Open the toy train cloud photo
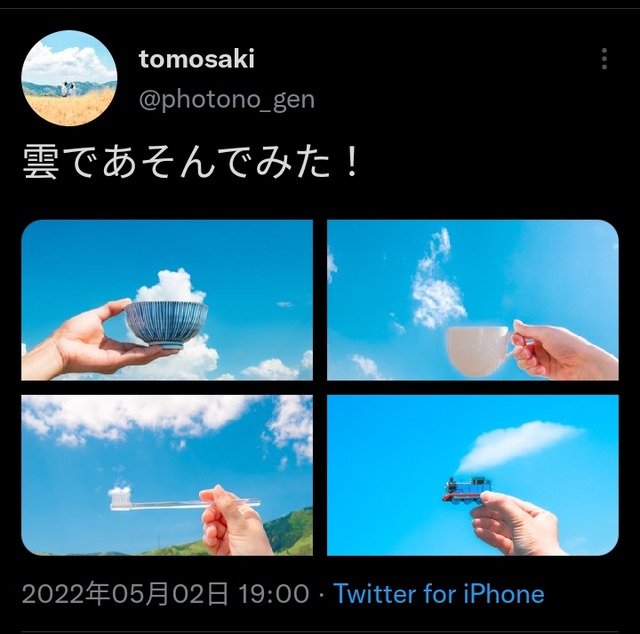The height and width of the screenshot is (634, 640). click(x=473, y=475)
